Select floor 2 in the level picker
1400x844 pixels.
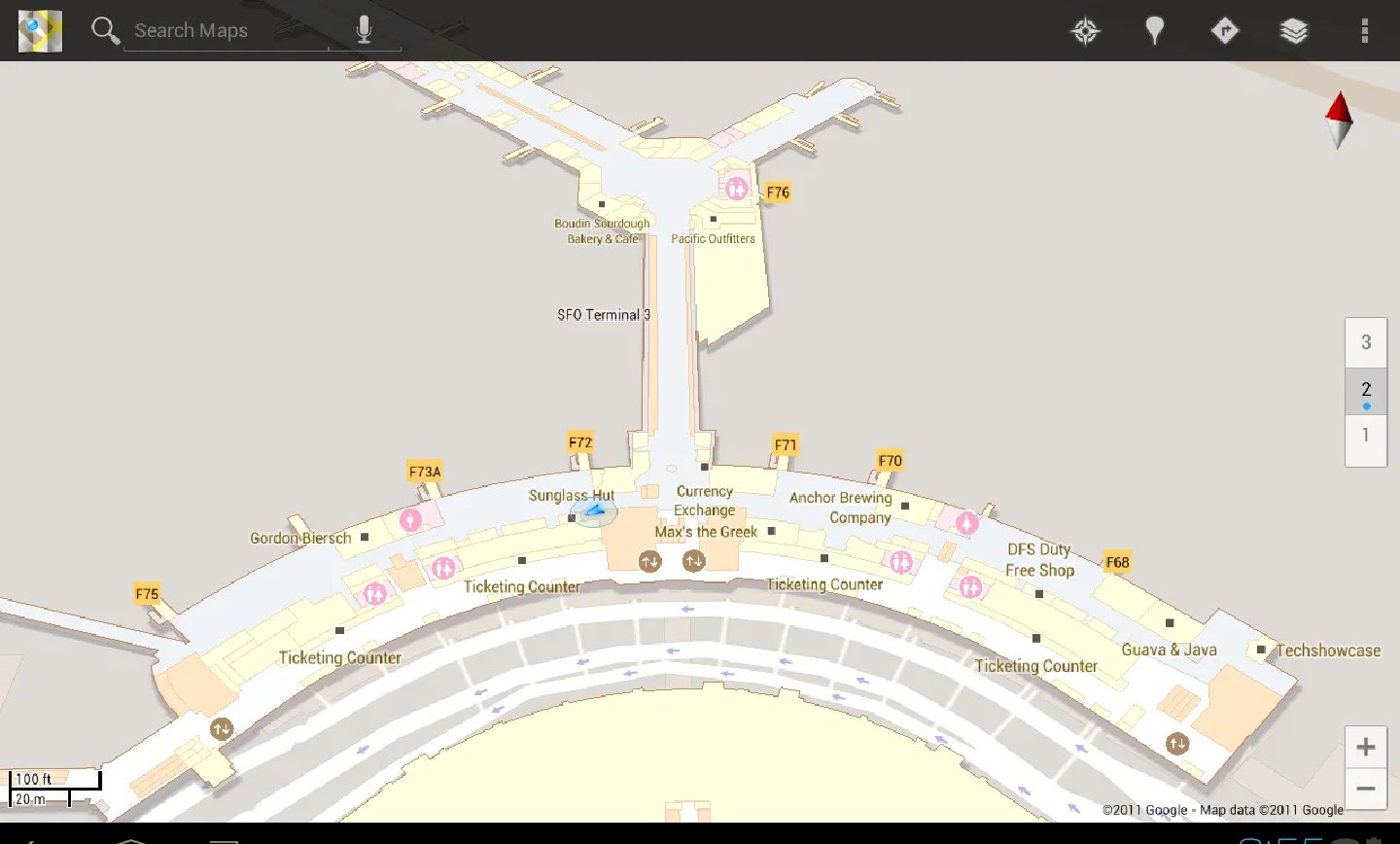1365,392
